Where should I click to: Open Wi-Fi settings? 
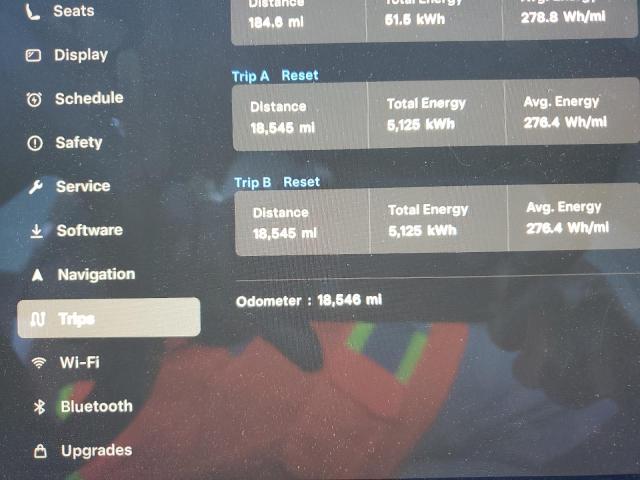[78, 362]
